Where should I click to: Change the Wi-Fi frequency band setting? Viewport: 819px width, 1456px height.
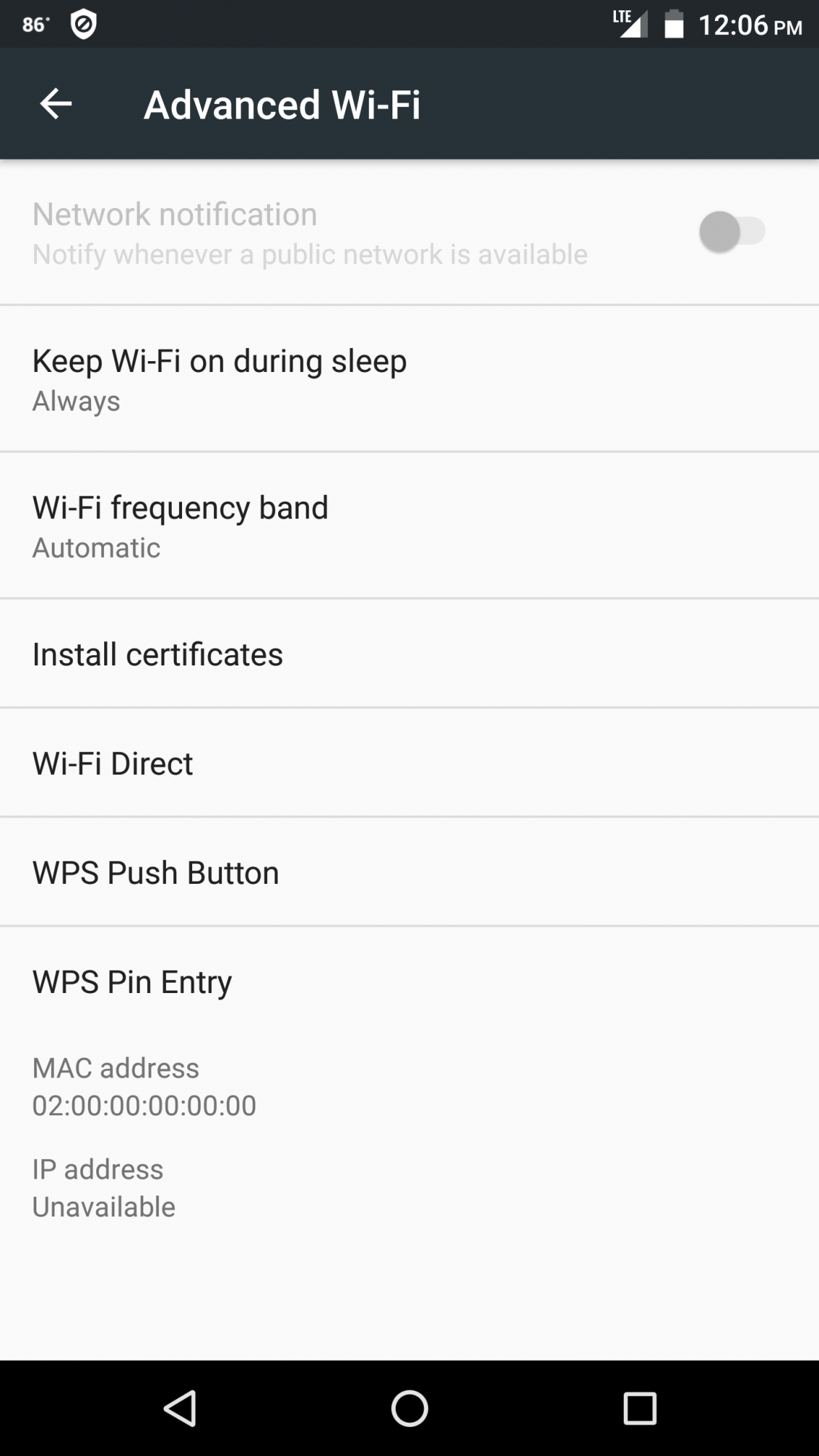click(x=409, y=526)
